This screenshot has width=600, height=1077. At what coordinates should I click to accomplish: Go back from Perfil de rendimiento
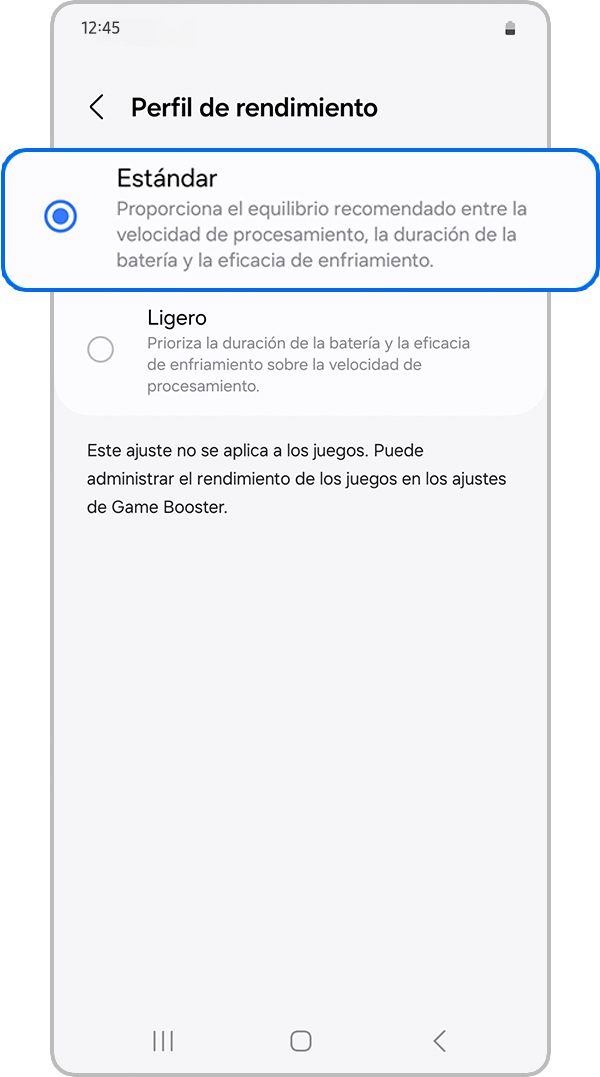pos(97,108)
